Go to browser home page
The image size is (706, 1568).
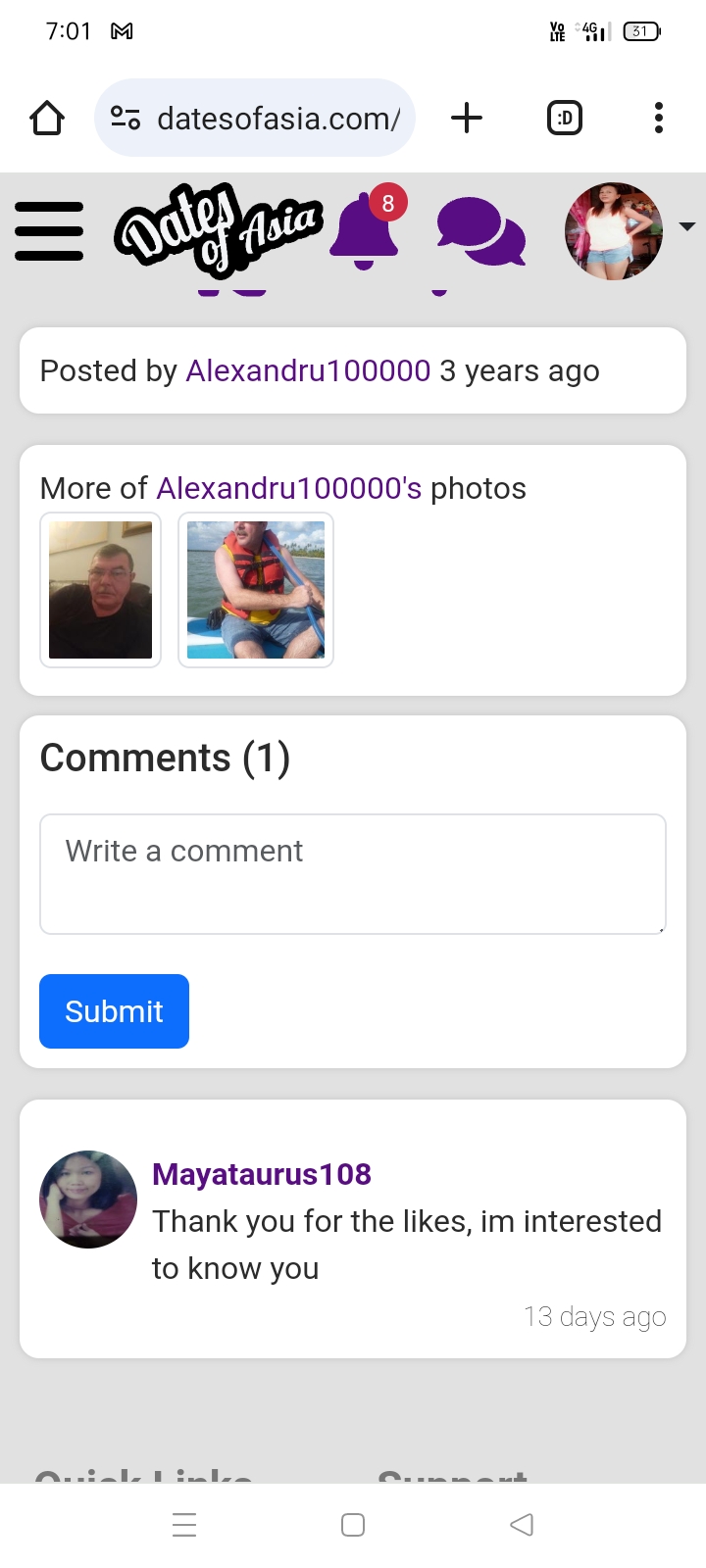coord(47,118)
